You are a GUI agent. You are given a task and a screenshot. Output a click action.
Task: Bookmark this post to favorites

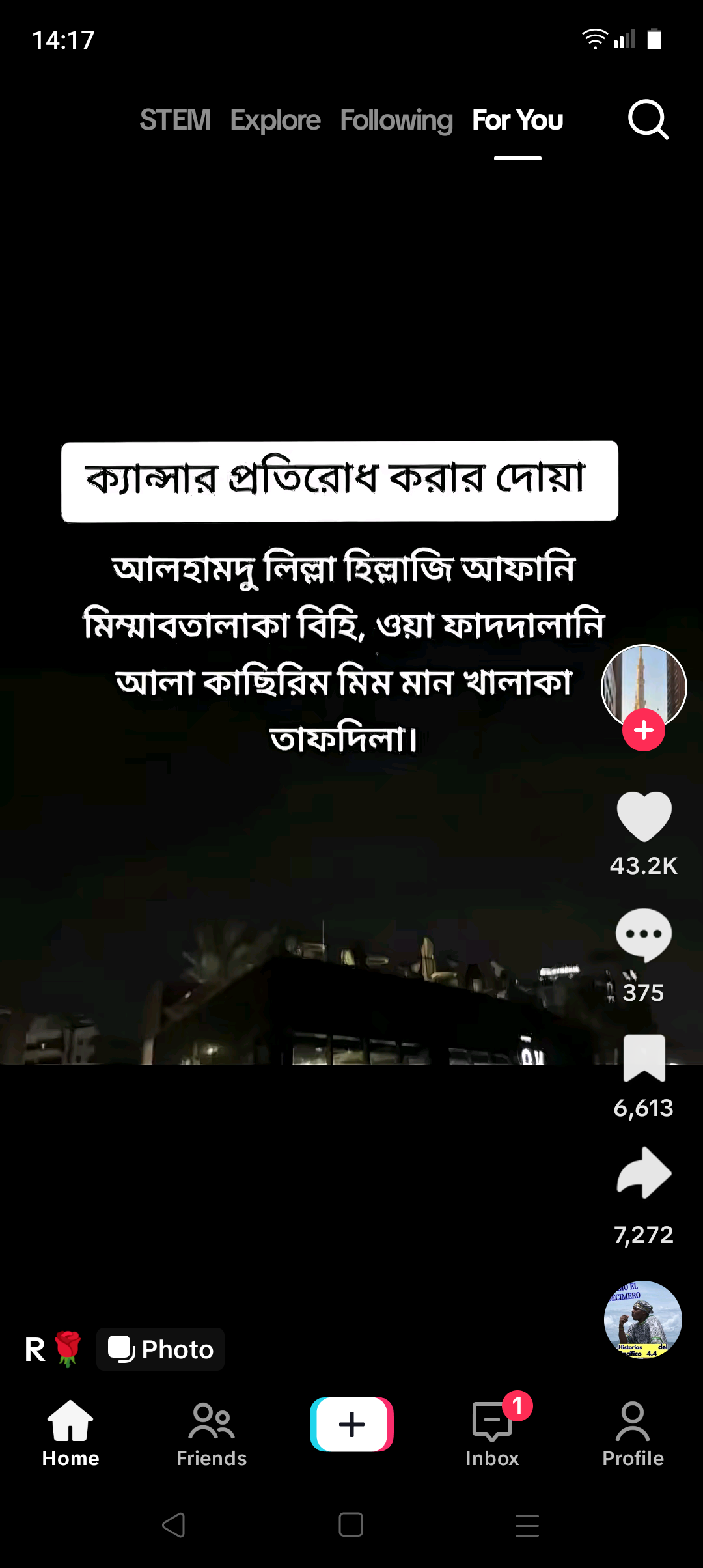tap(644, 1058)
